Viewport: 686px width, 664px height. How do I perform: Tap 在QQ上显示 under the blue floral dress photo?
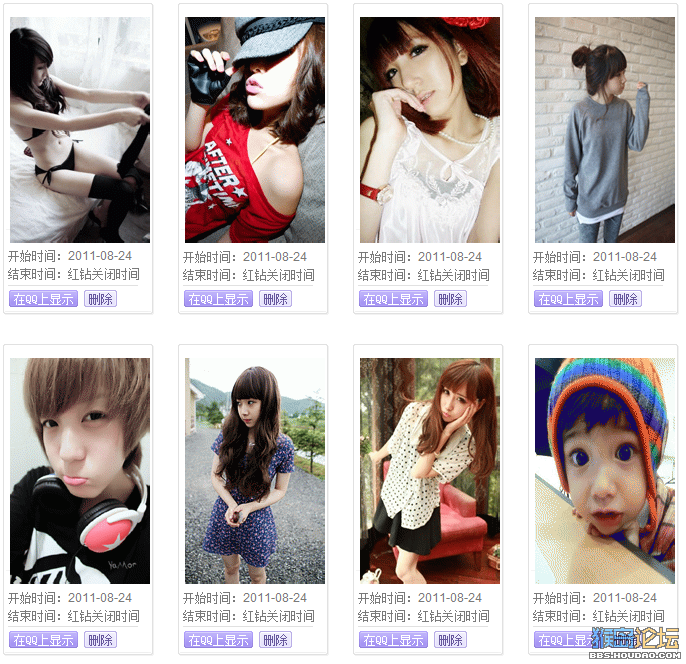coord(218,640)
